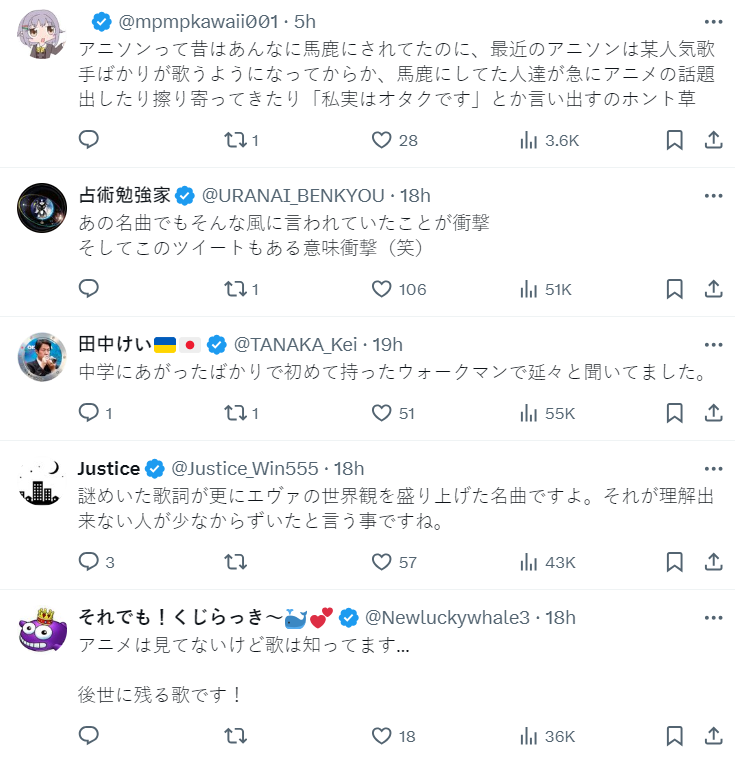Repost the tweet by @TANAKA_Kei
This screenshot has width=735, height=759.
click(x=235, y=413)
